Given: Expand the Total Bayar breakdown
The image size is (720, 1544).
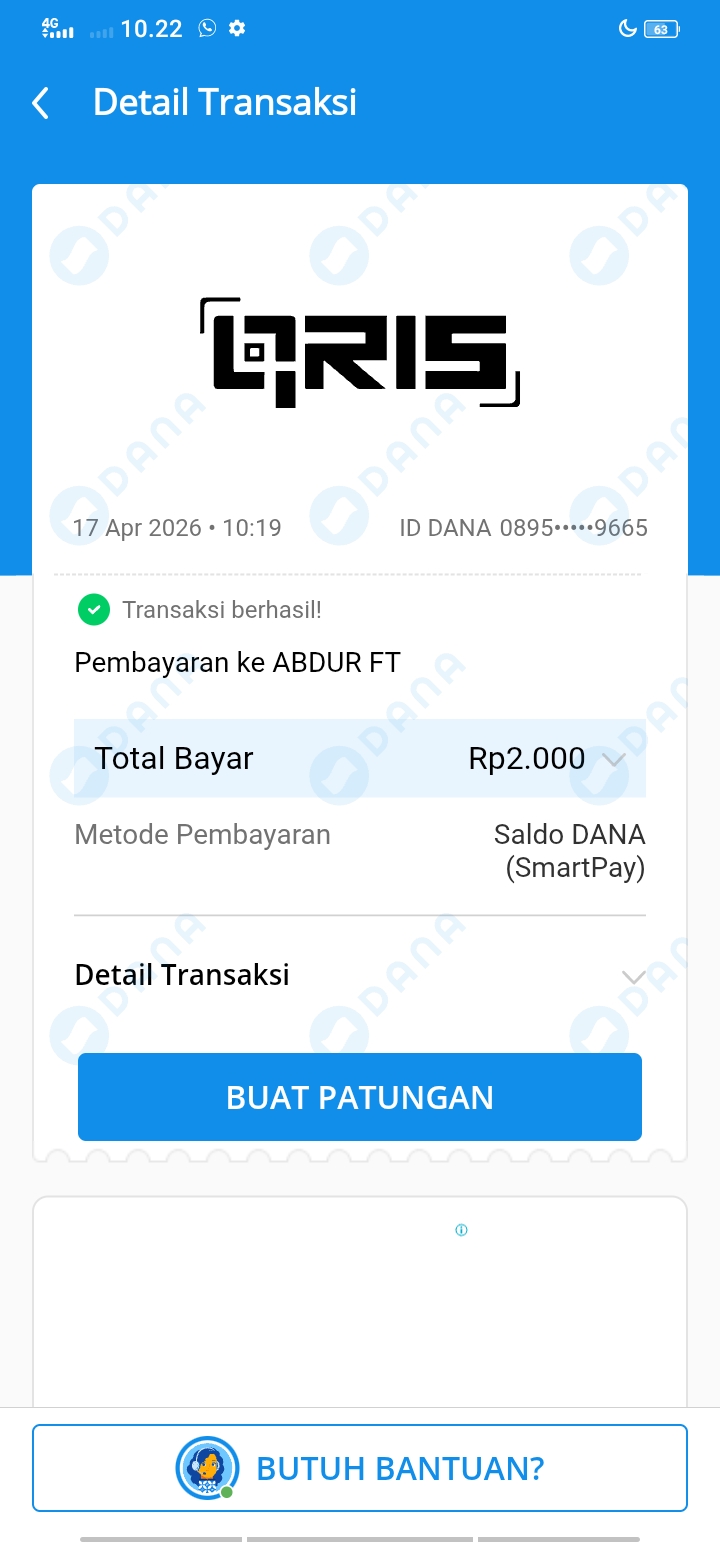Looking at the screenshot, I should (614, 760).
